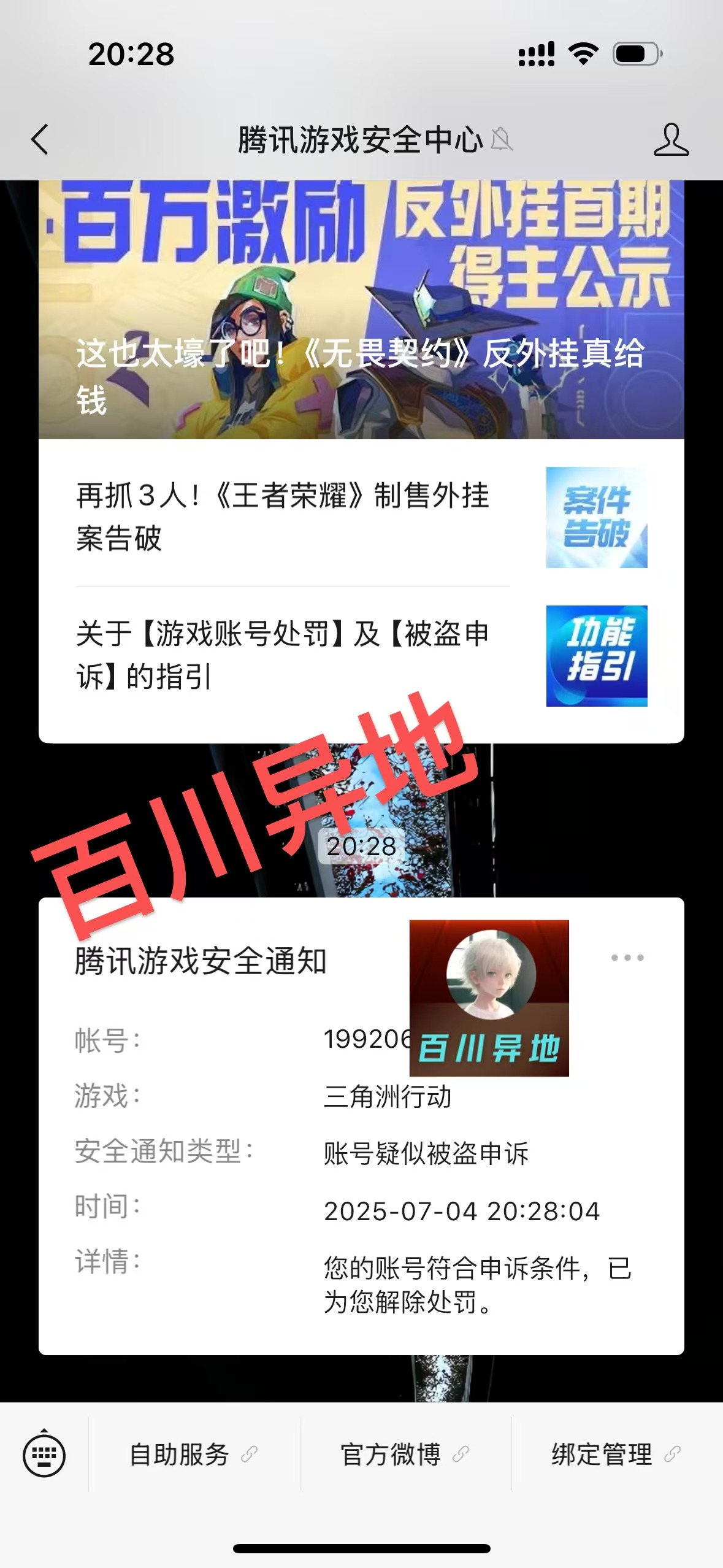This screenshot has height=1568, width=723.
Task: Open the three-dot menu on the safety notice
Action: pyautogui.click(x=627, y=958)
